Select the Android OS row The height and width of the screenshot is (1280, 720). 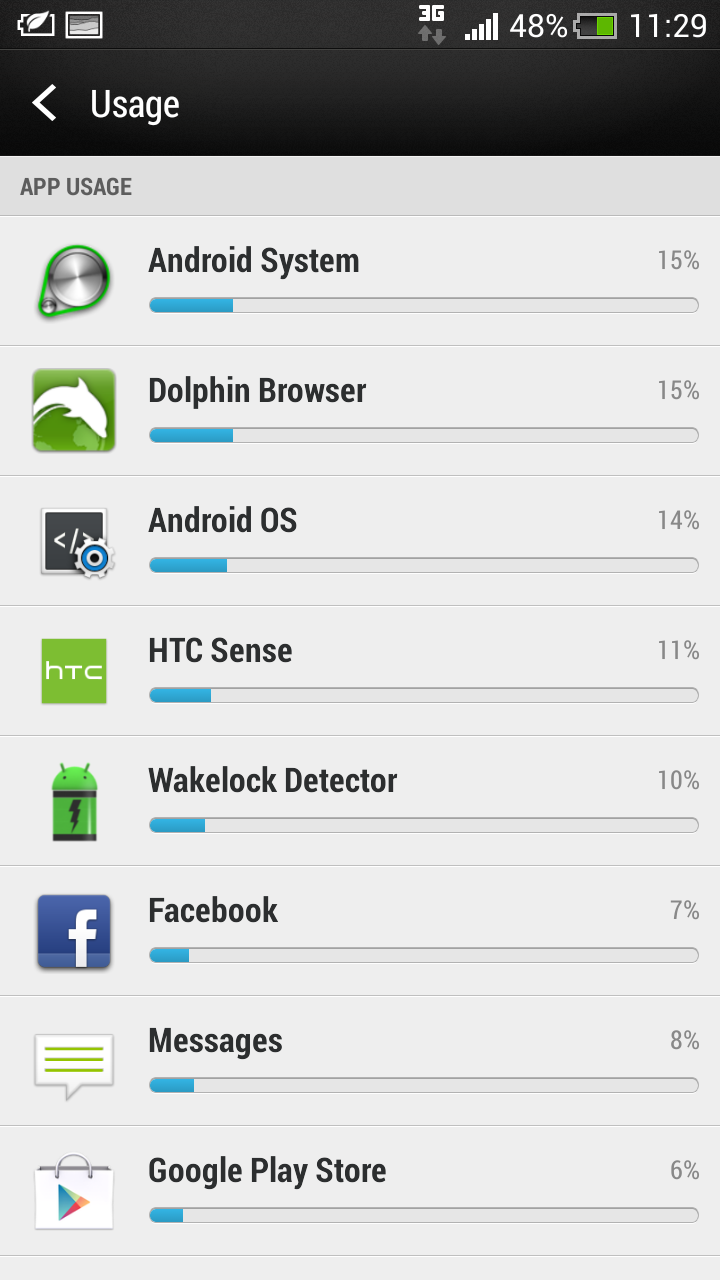point(360,541)
